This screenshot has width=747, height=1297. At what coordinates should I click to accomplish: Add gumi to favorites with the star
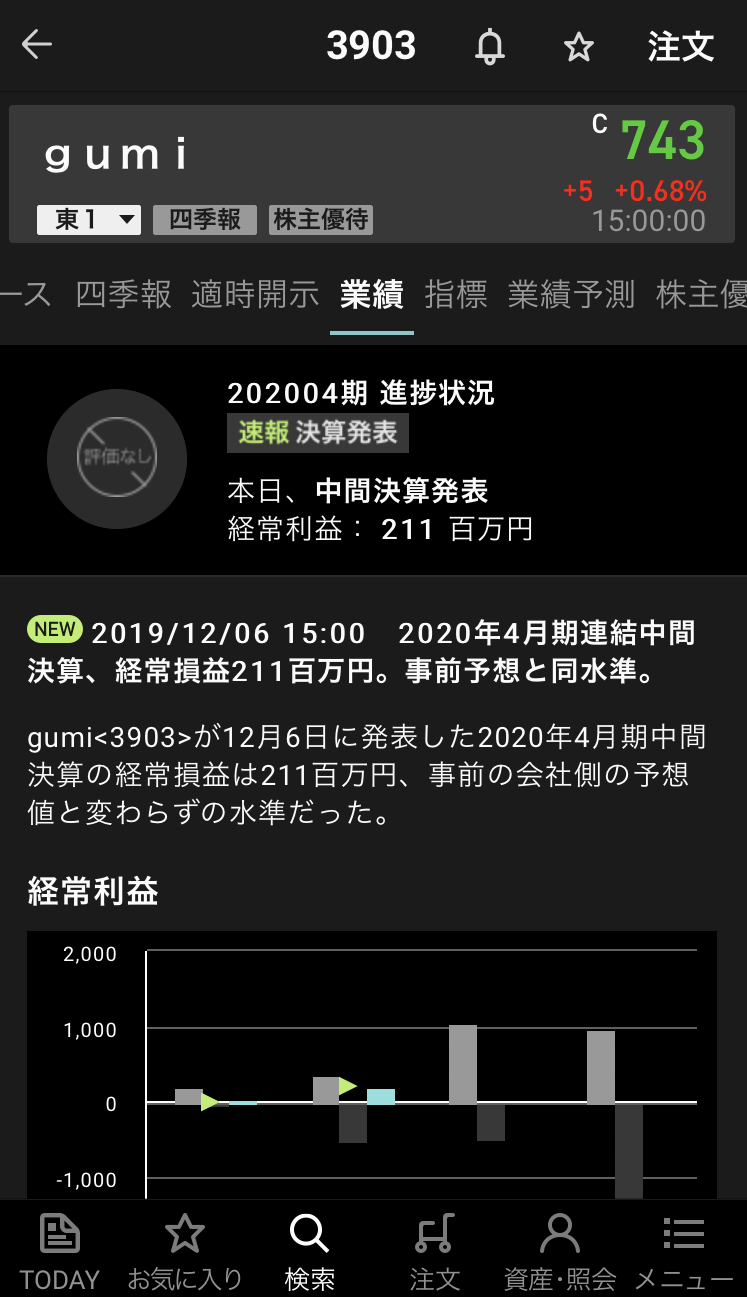point(579,47)
